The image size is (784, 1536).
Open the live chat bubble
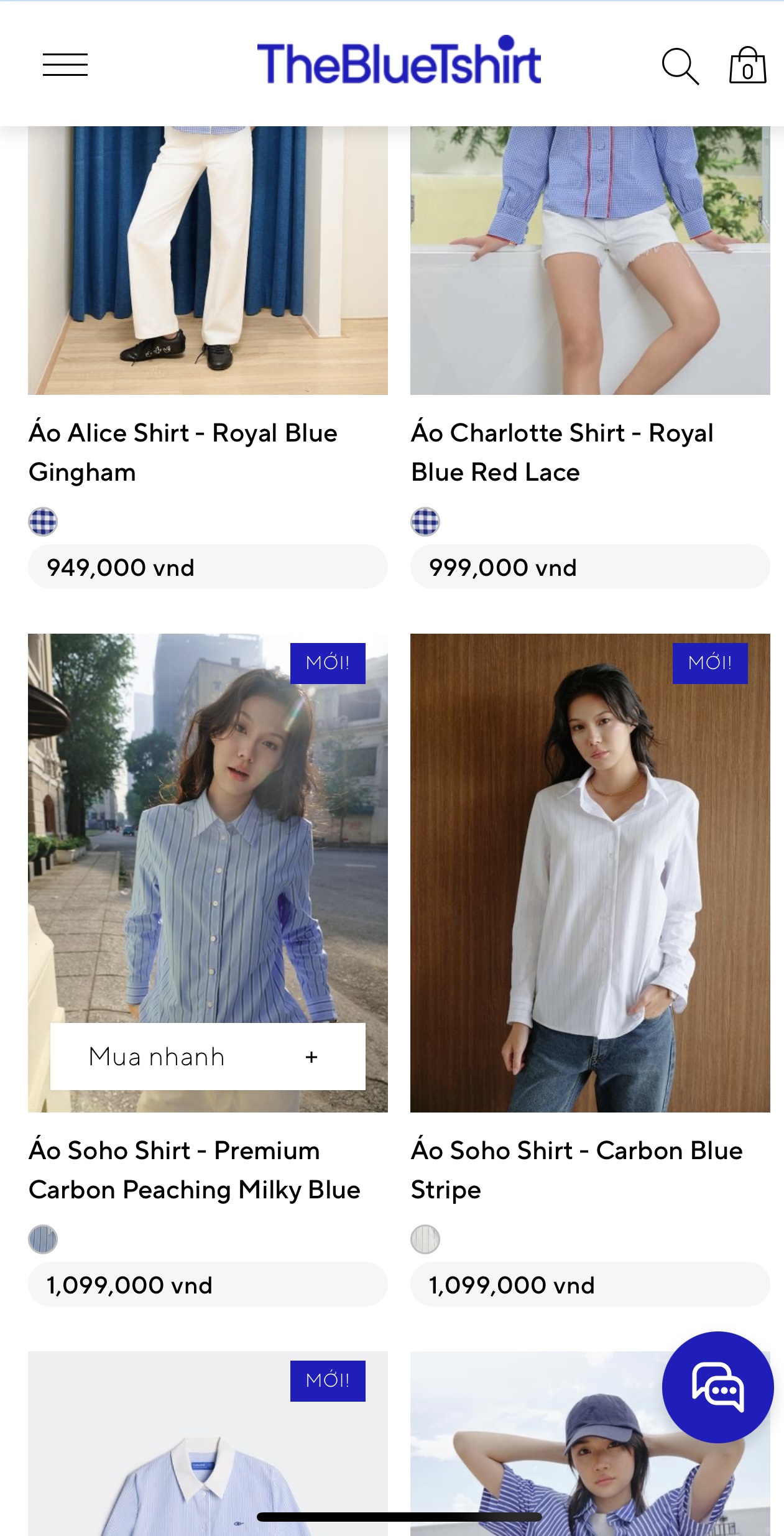point(717,1387)
